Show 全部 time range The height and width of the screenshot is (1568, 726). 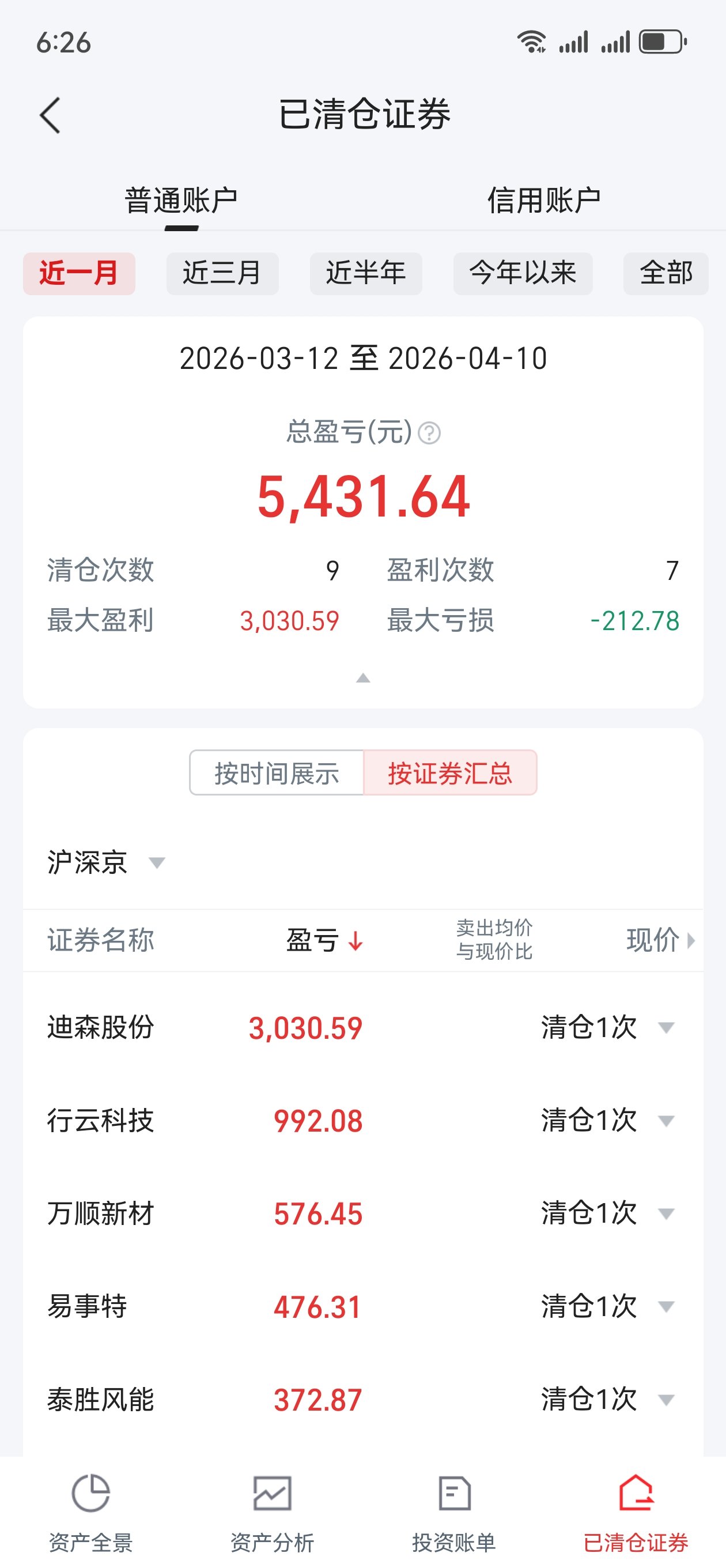[x=665, y=273]
